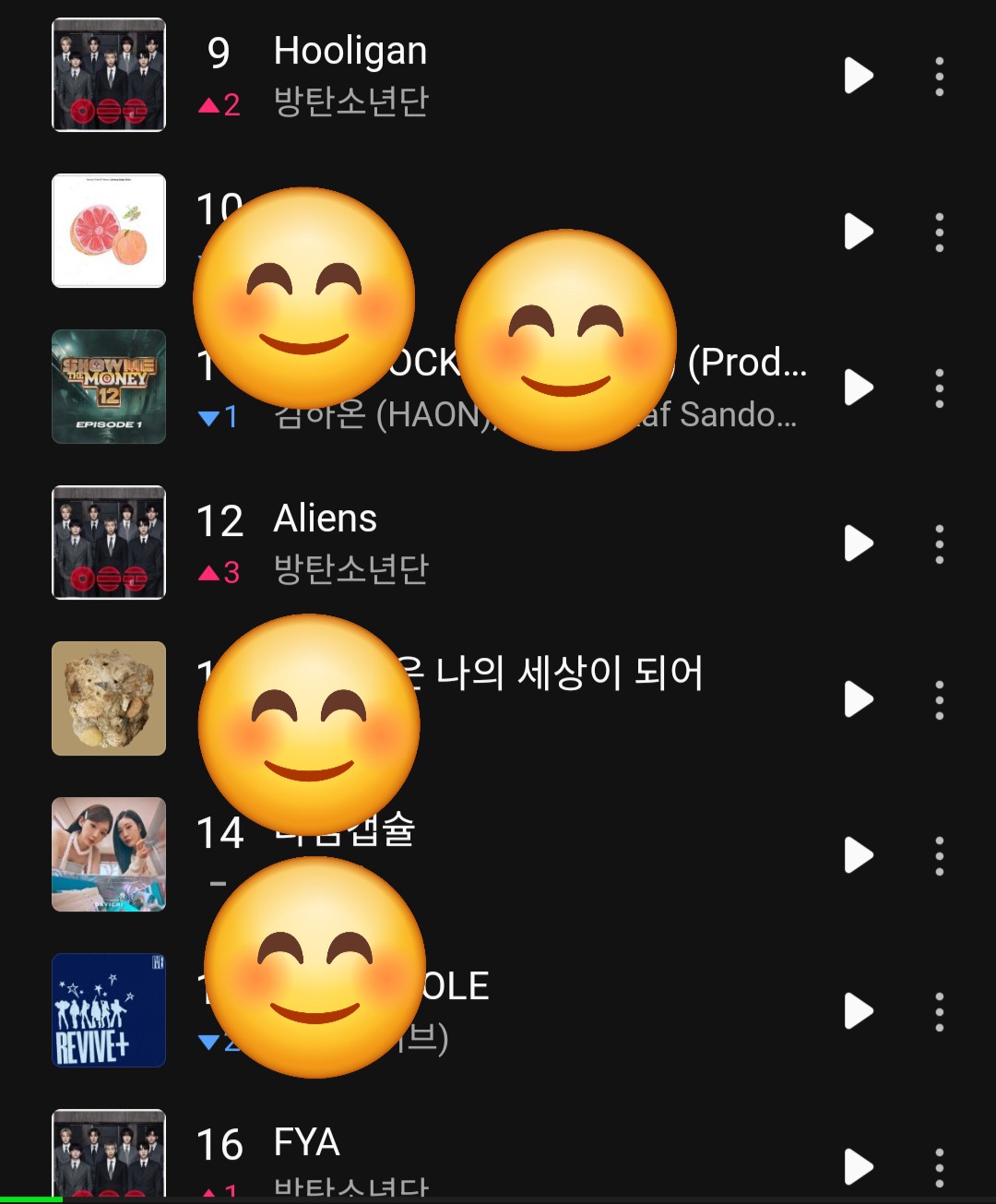This screenshot has width=996, height=1204.
Task: Open more options for the rank 14 song
Action: click(939, 855)
